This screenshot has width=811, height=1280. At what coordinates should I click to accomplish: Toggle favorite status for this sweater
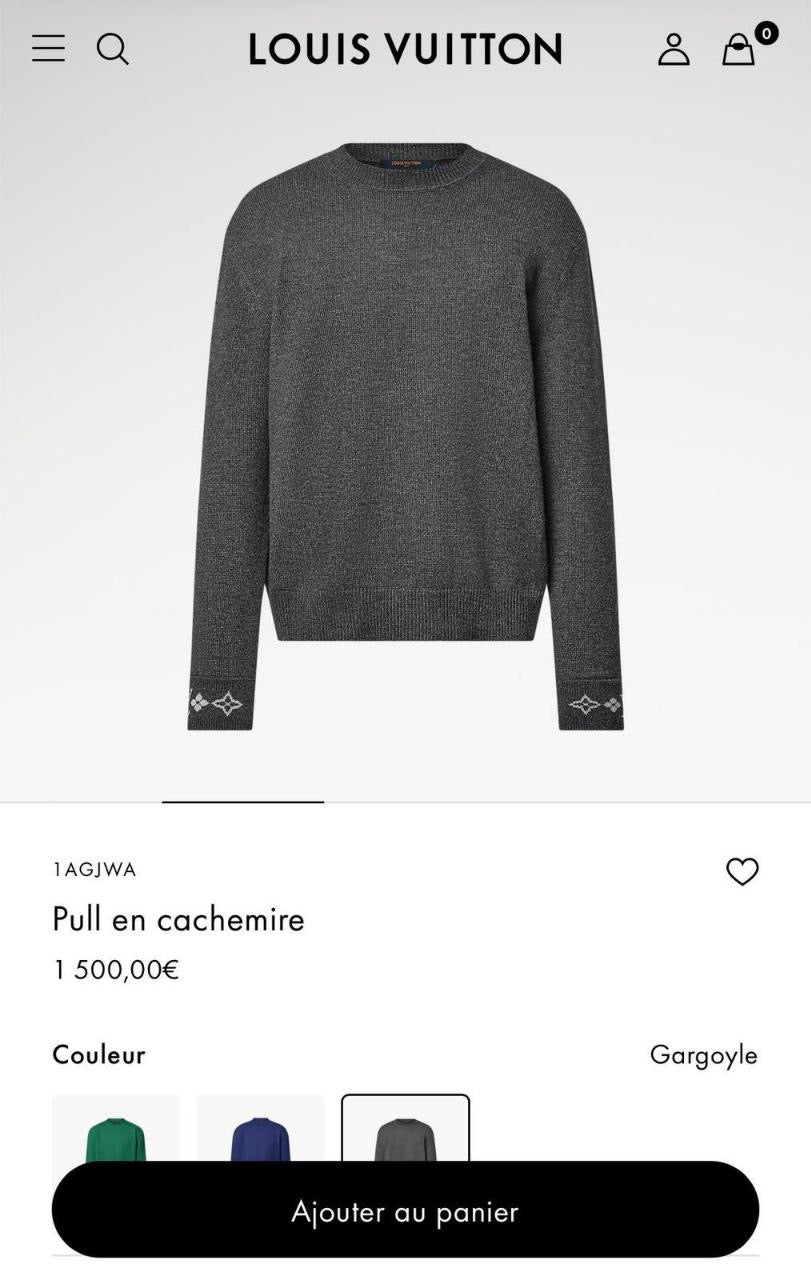tap(742, 872)
